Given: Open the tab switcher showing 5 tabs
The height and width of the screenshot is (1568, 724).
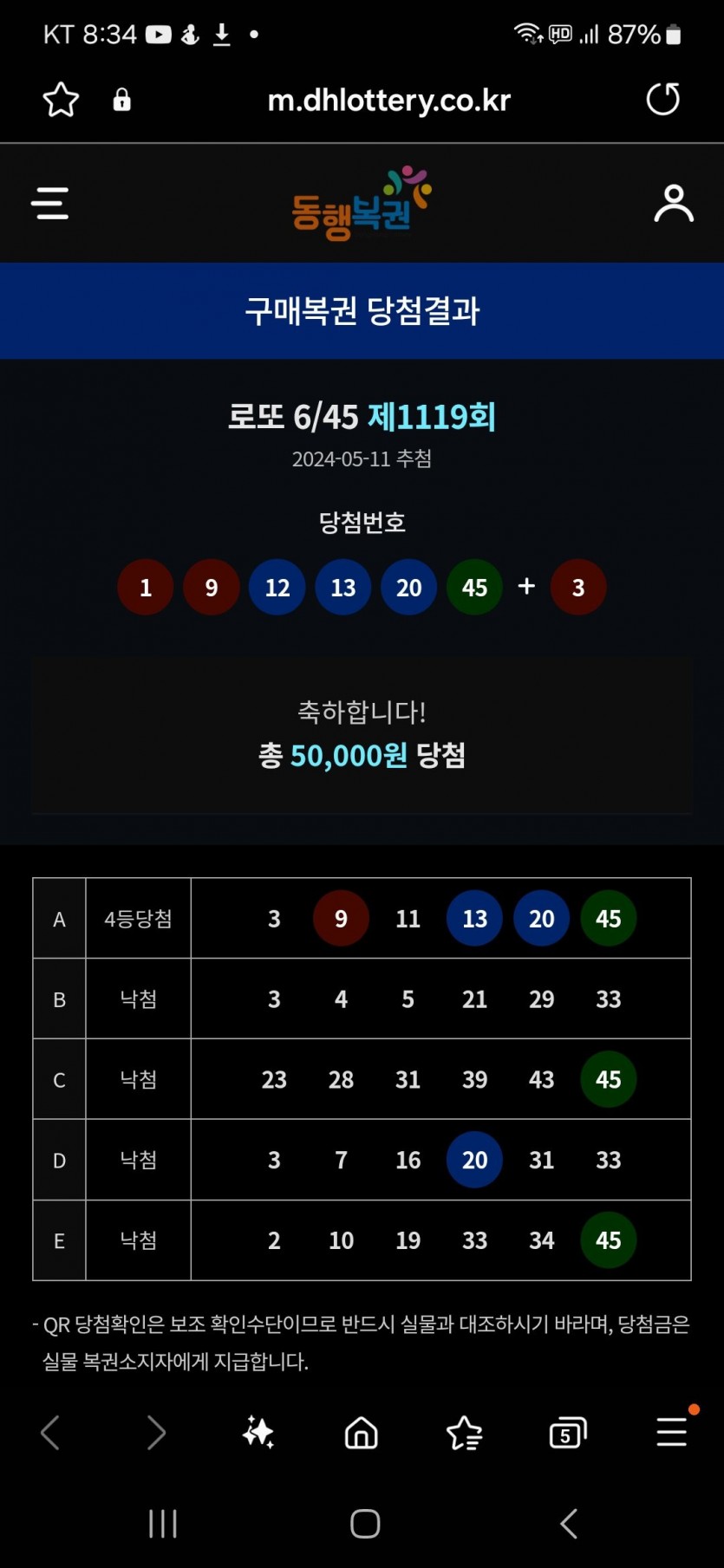Looking at the screenshot, I should tap(568, 1433).
